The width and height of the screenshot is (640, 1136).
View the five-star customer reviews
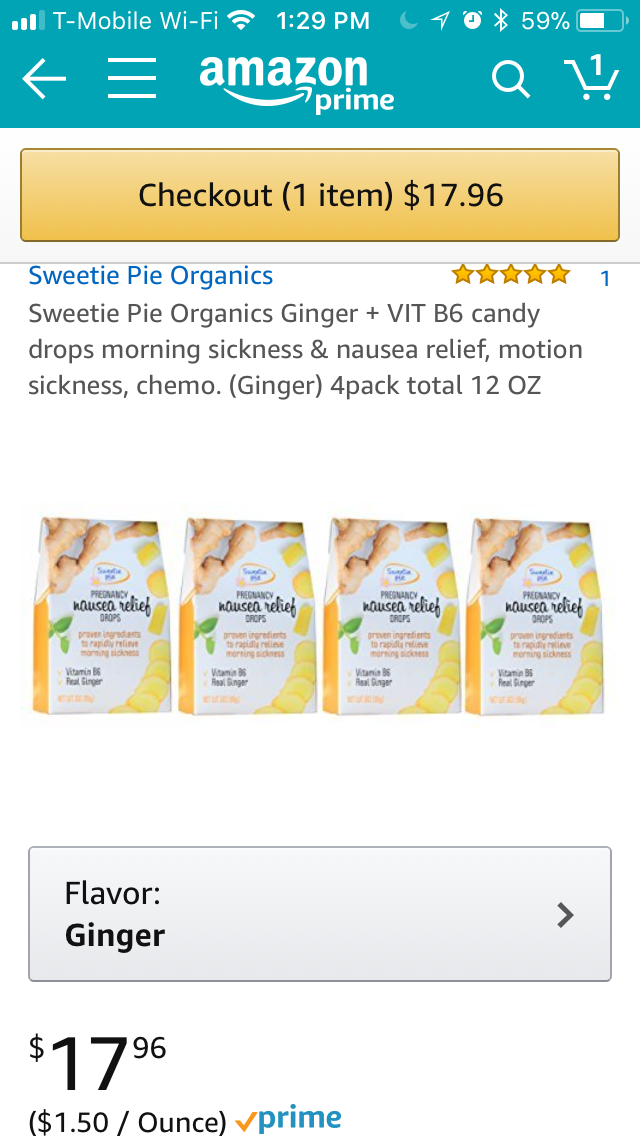click(x=510, y=275)
